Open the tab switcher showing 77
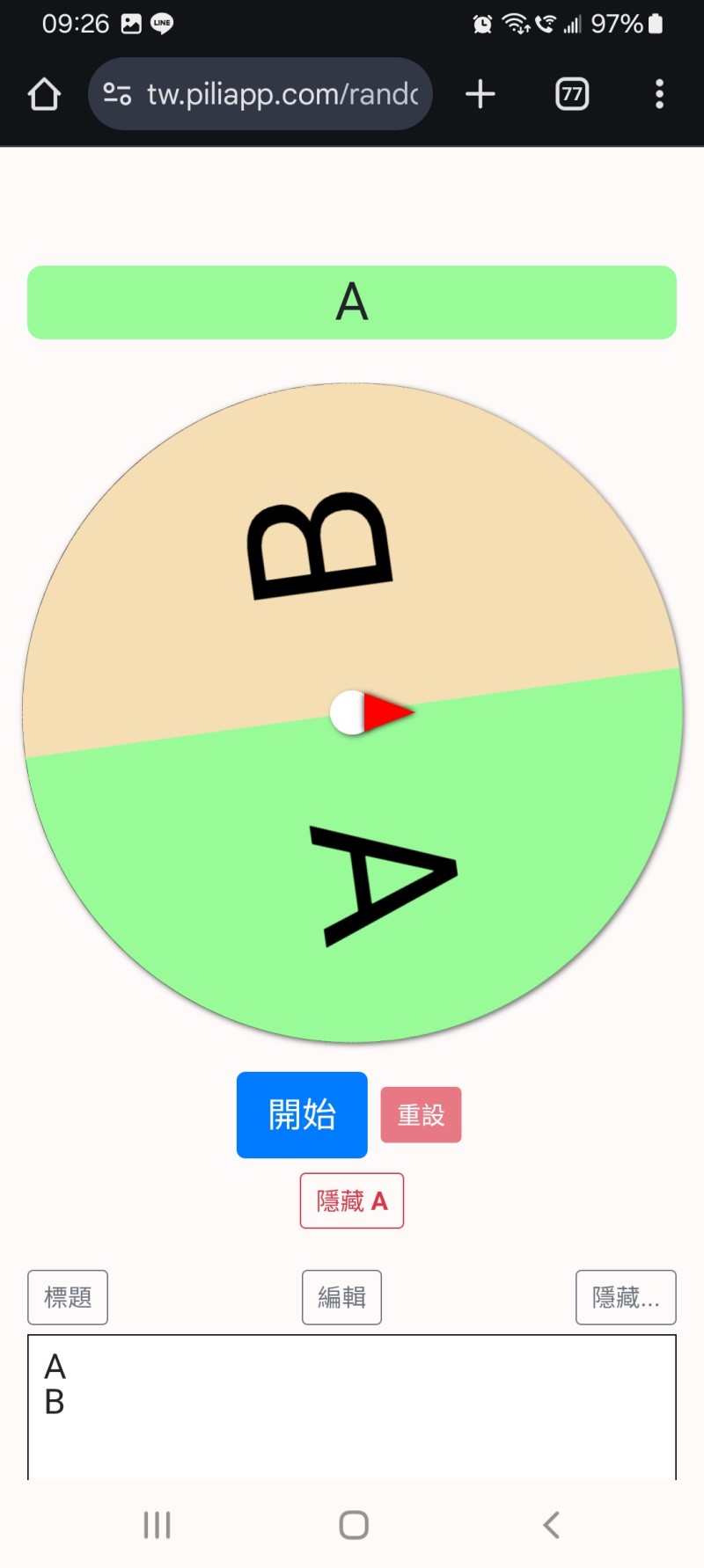This screenshot has height=1568, width=704. click(x=572, y=94)
